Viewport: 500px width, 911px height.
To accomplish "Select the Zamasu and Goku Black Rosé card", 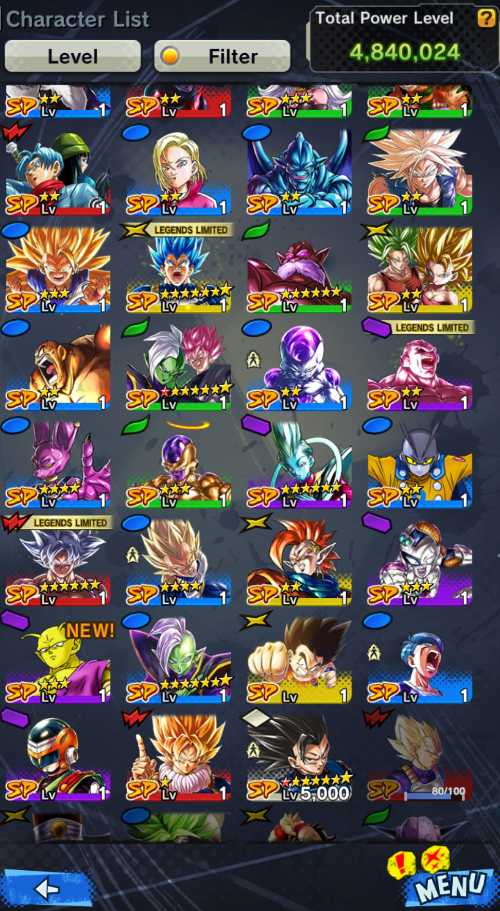I will pos(179,367).
